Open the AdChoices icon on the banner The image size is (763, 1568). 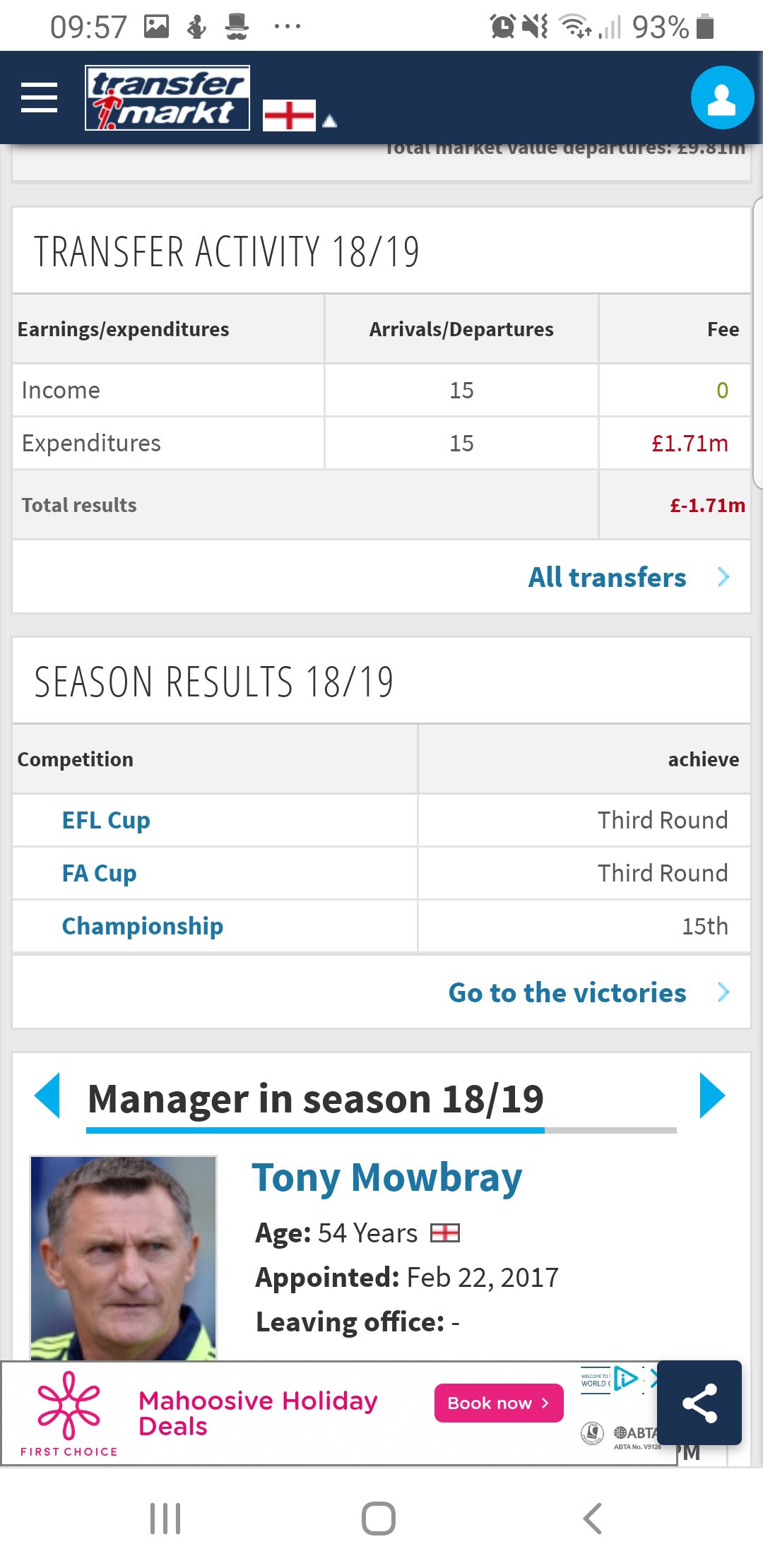click(625, 1378)
